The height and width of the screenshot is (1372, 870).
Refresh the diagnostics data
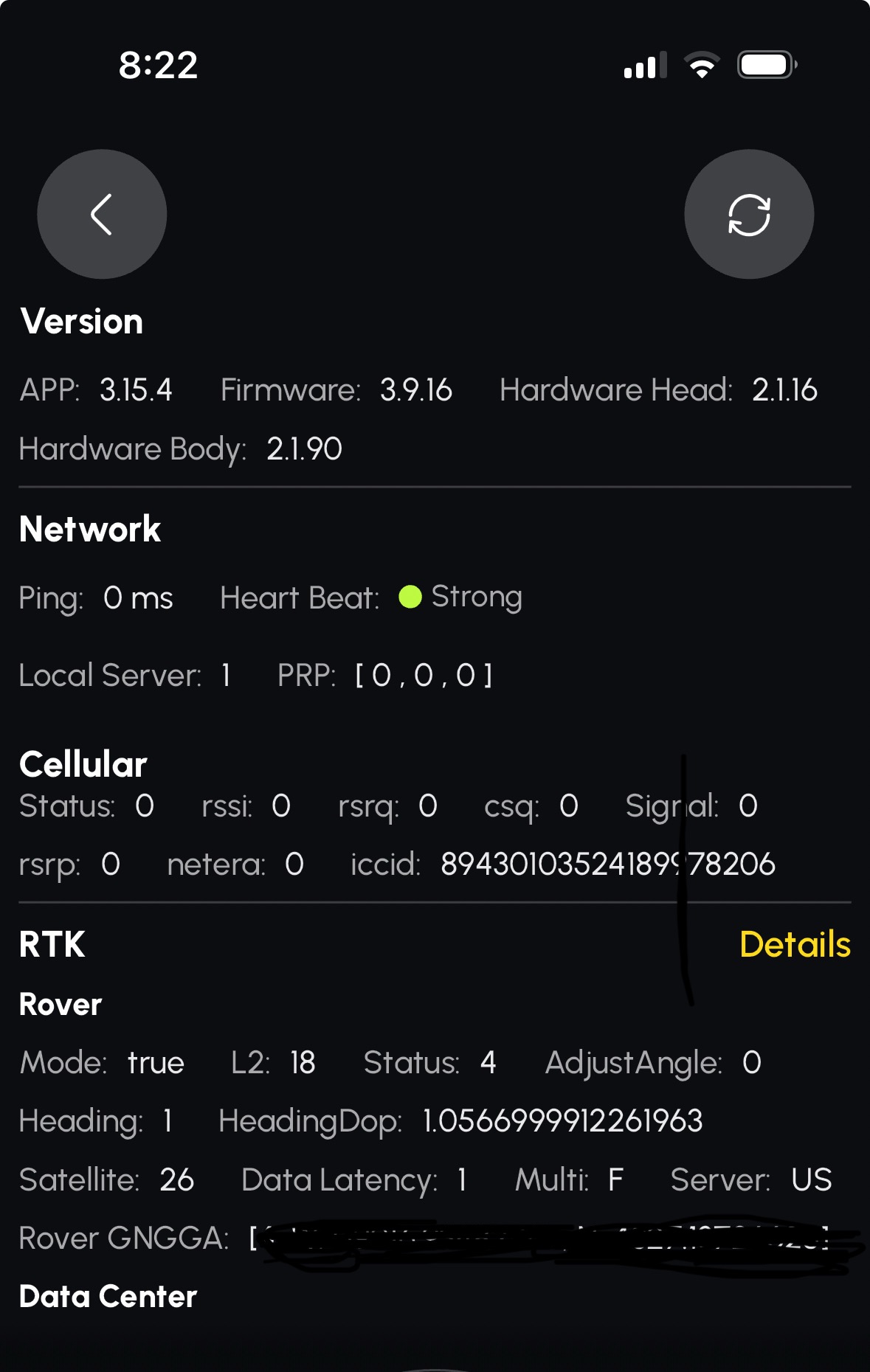click(748, 214)
